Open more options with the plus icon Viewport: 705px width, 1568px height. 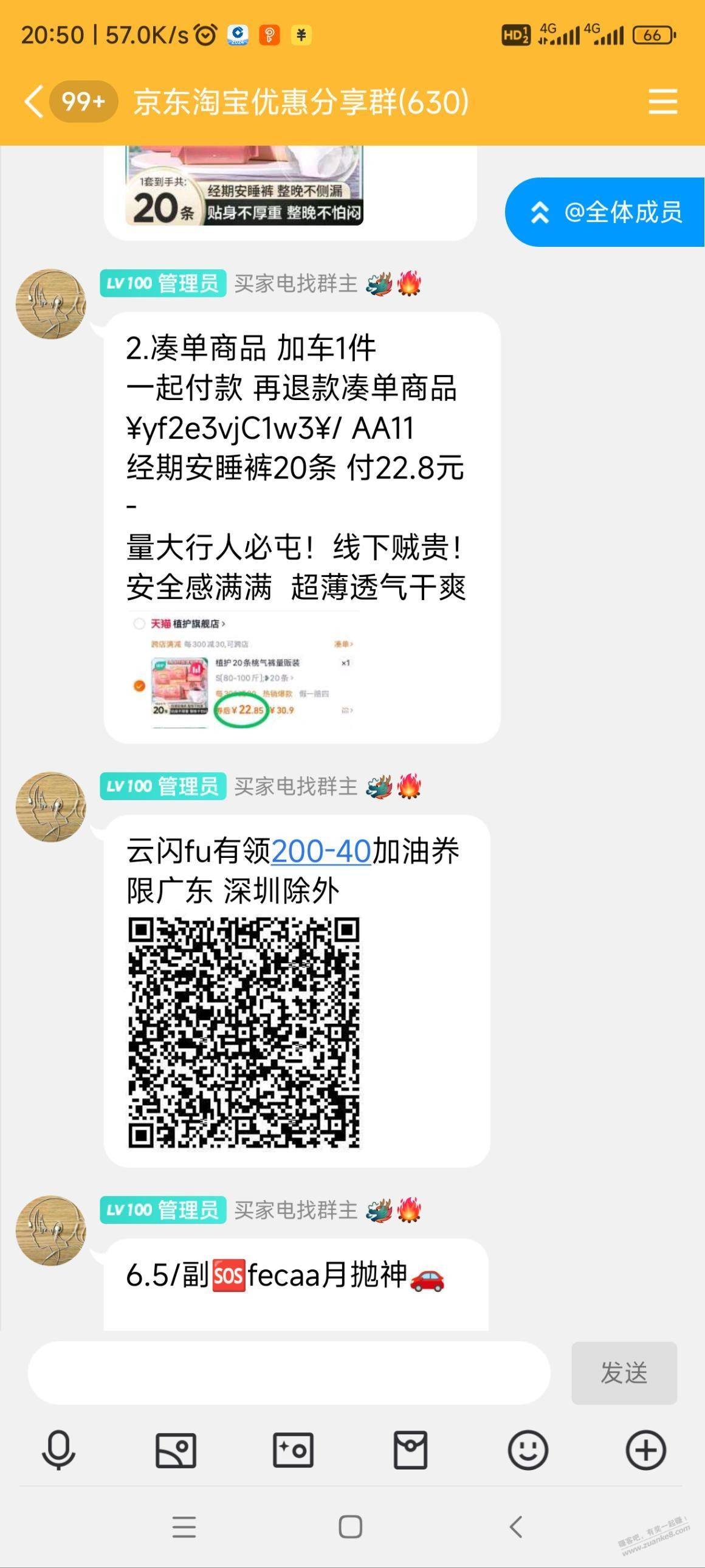(645, 1451)
